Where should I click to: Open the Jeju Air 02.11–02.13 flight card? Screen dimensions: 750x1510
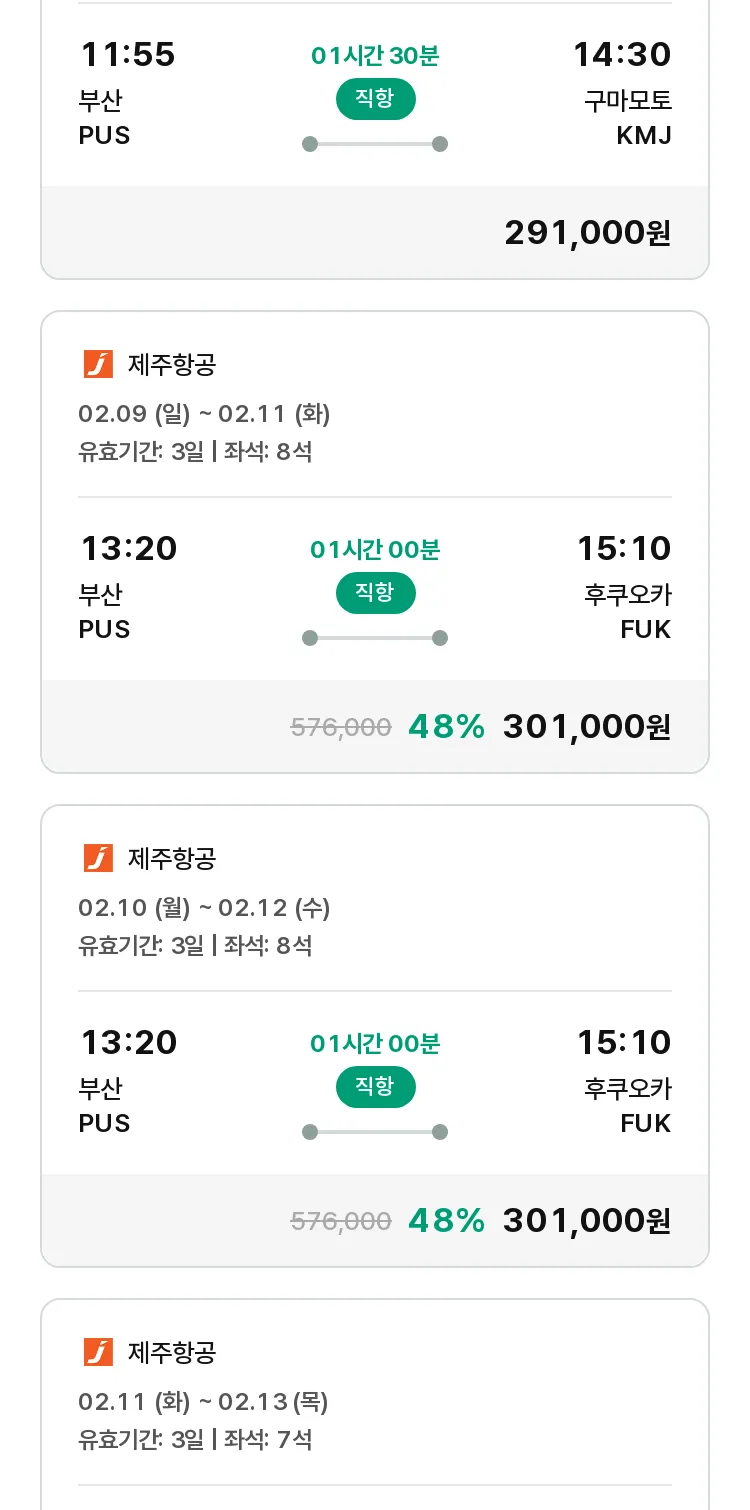pyautogui.click(x=375, y=1404)
